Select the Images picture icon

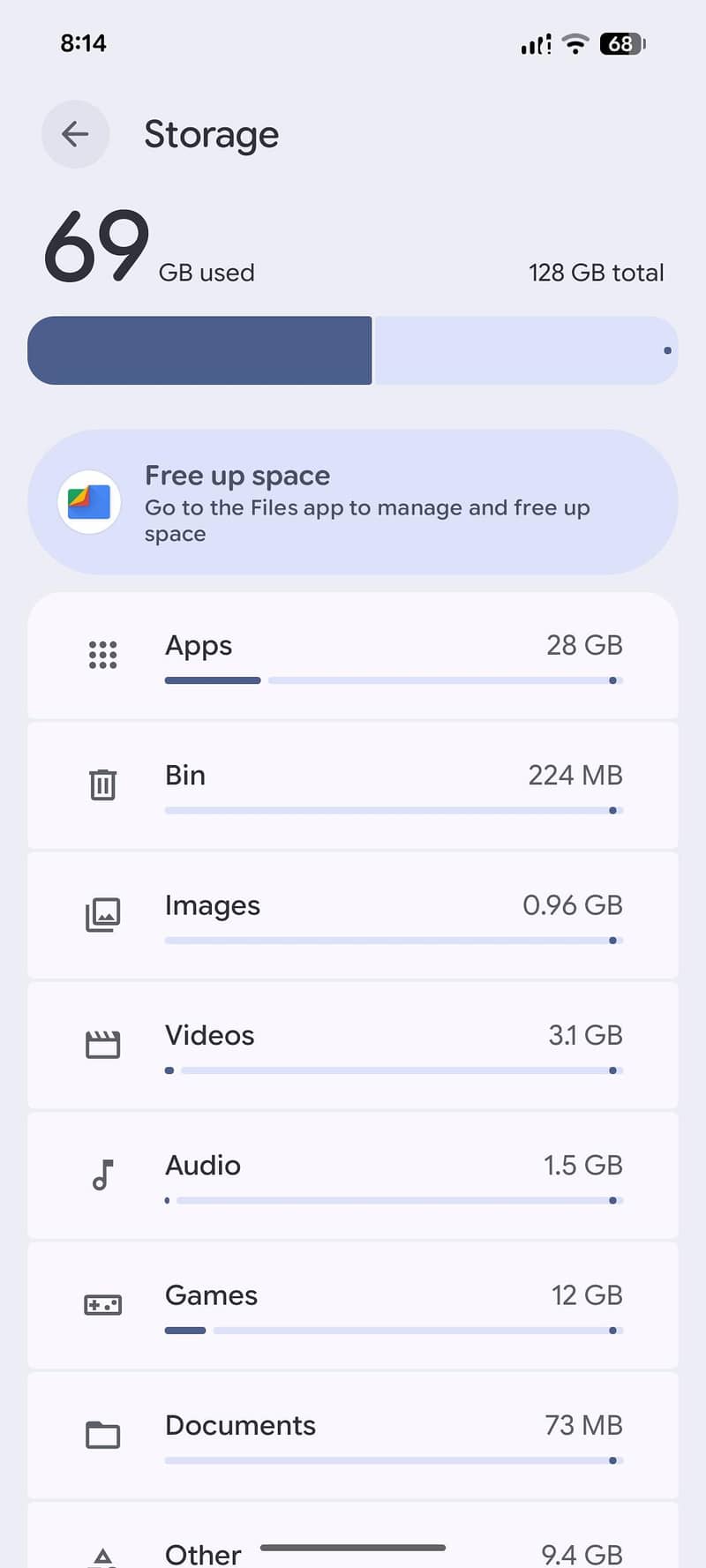click(x=102, y=915)
